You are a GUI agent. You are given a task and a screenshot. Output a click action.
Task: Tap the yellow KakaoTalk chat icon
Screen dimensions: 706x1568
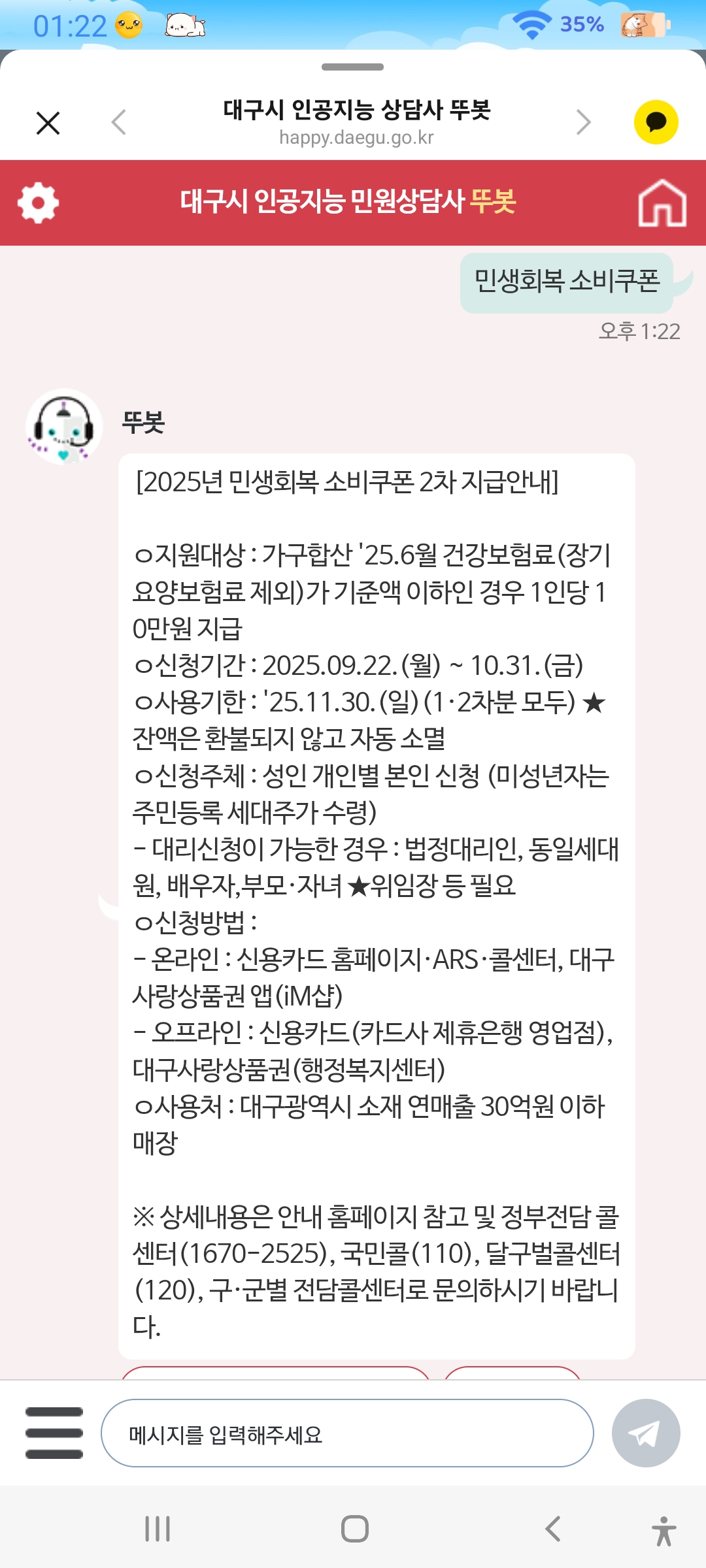(x=656, y=122)
